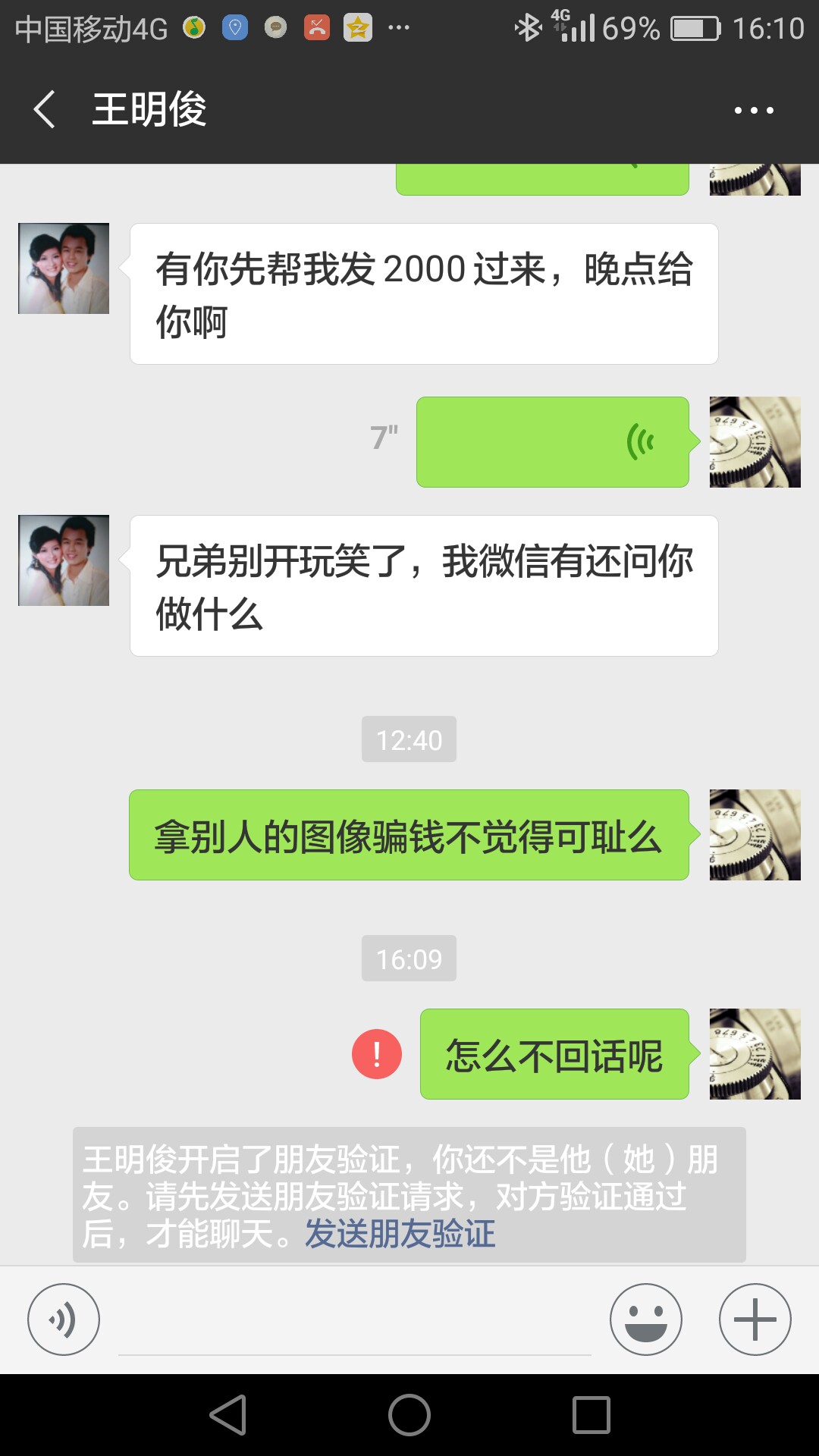Tap the 发送朋友验证 link

tap(400, 1234)
